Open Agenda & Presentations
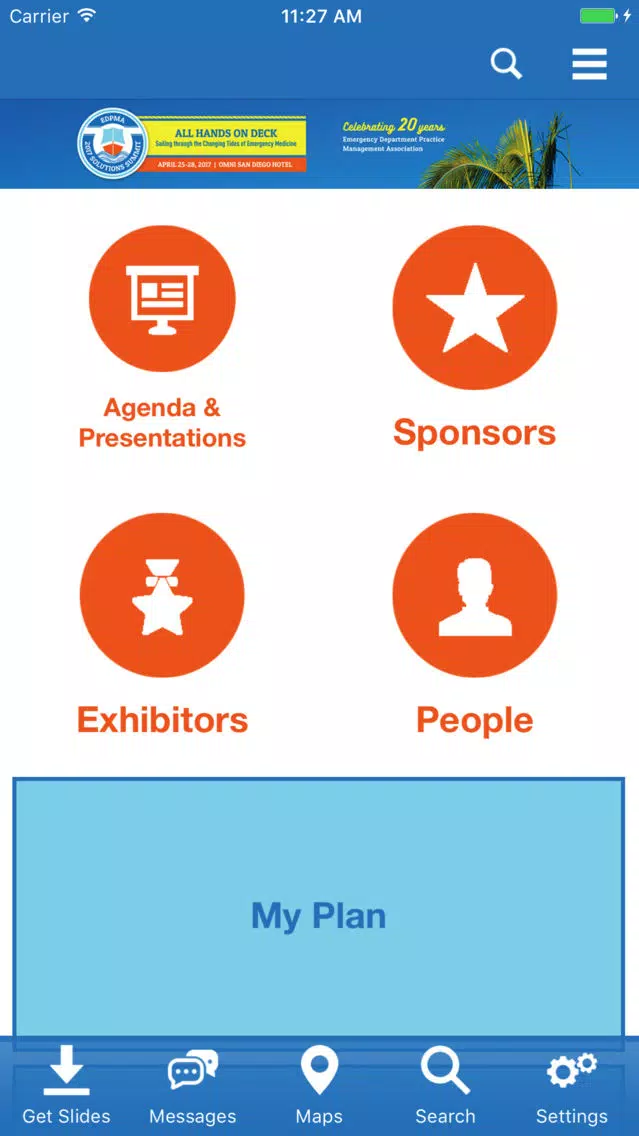The width and height of the screenshot is (639, 1136). pos(162,338)
